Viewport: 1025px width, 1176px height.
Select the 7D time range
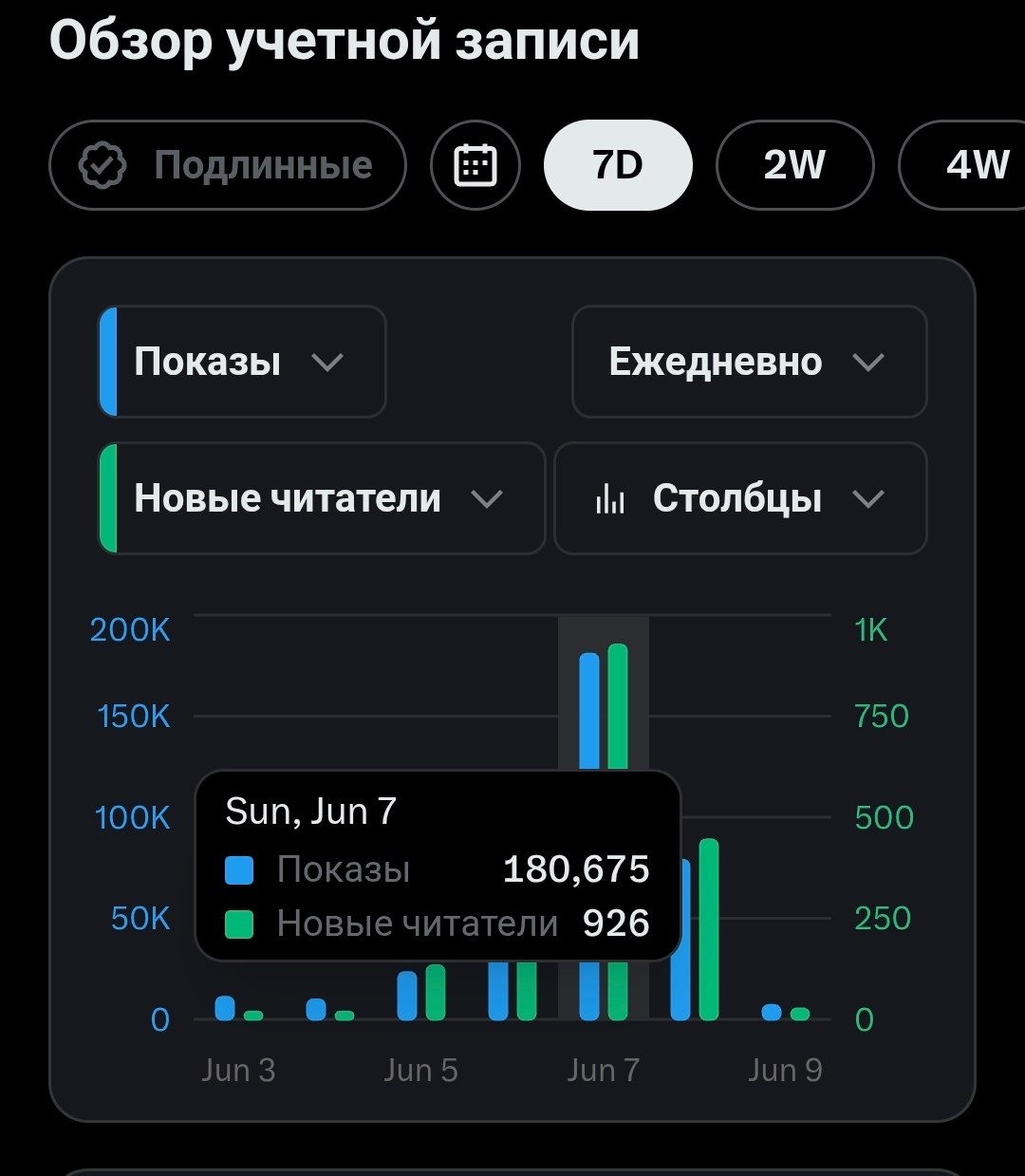tap(618, 165)
